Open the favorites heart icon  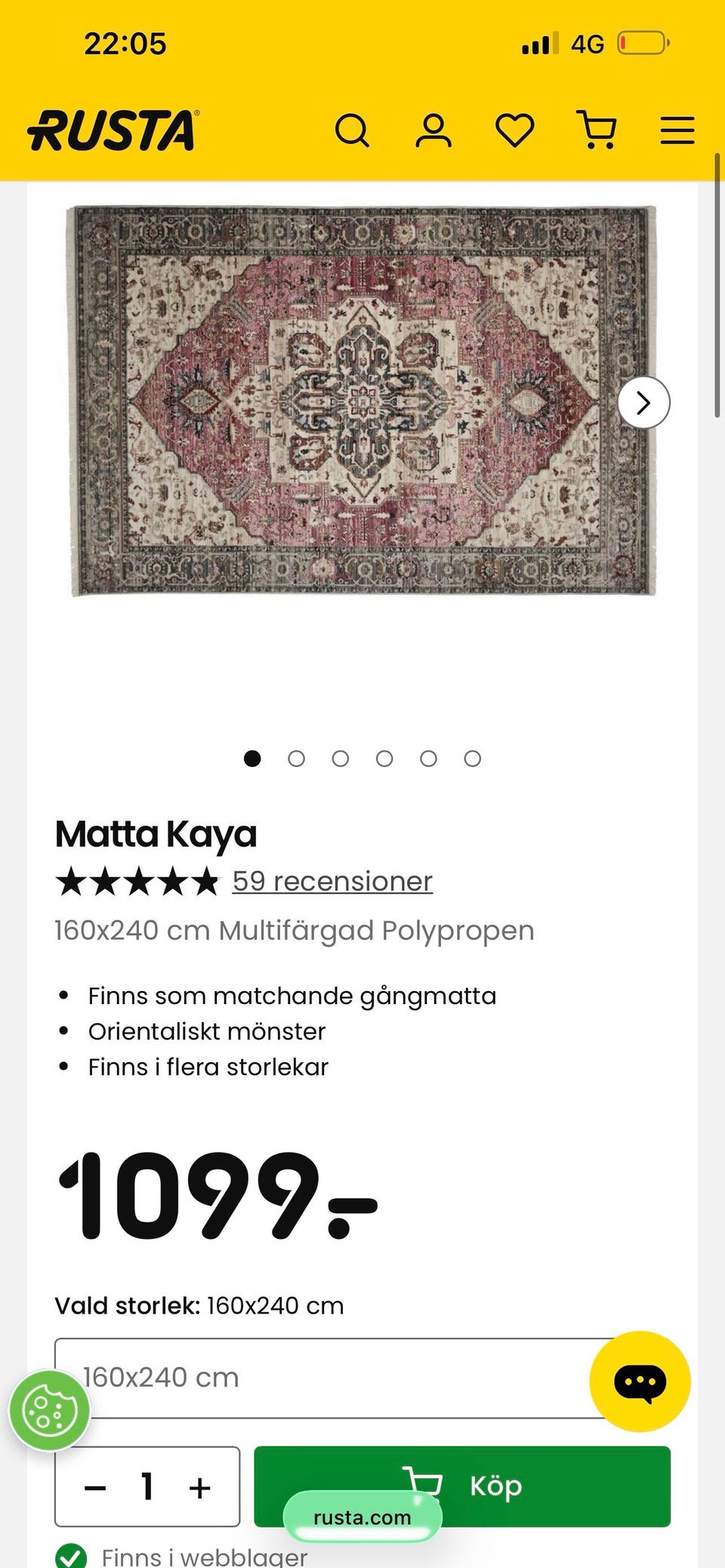click(514, 130)
